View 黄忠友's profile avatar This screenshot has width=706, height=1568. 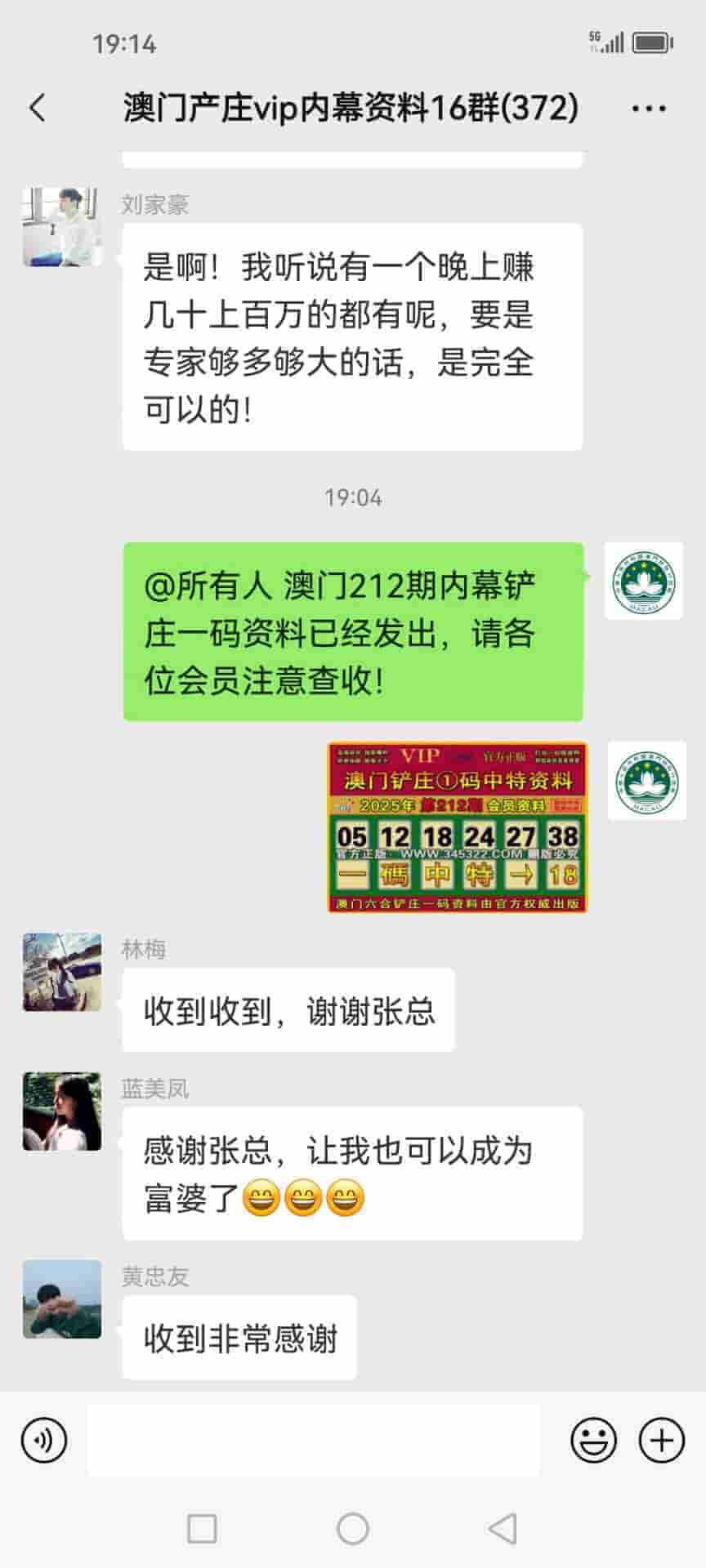(x=61, y=1298)
